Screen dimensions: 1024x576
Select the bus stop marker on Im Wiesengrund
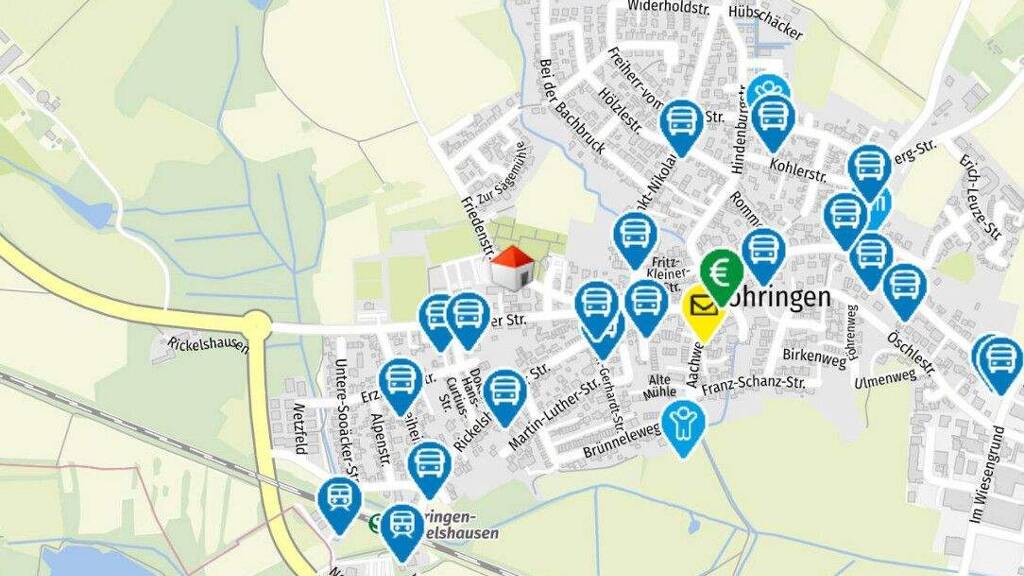point(1000,364)
